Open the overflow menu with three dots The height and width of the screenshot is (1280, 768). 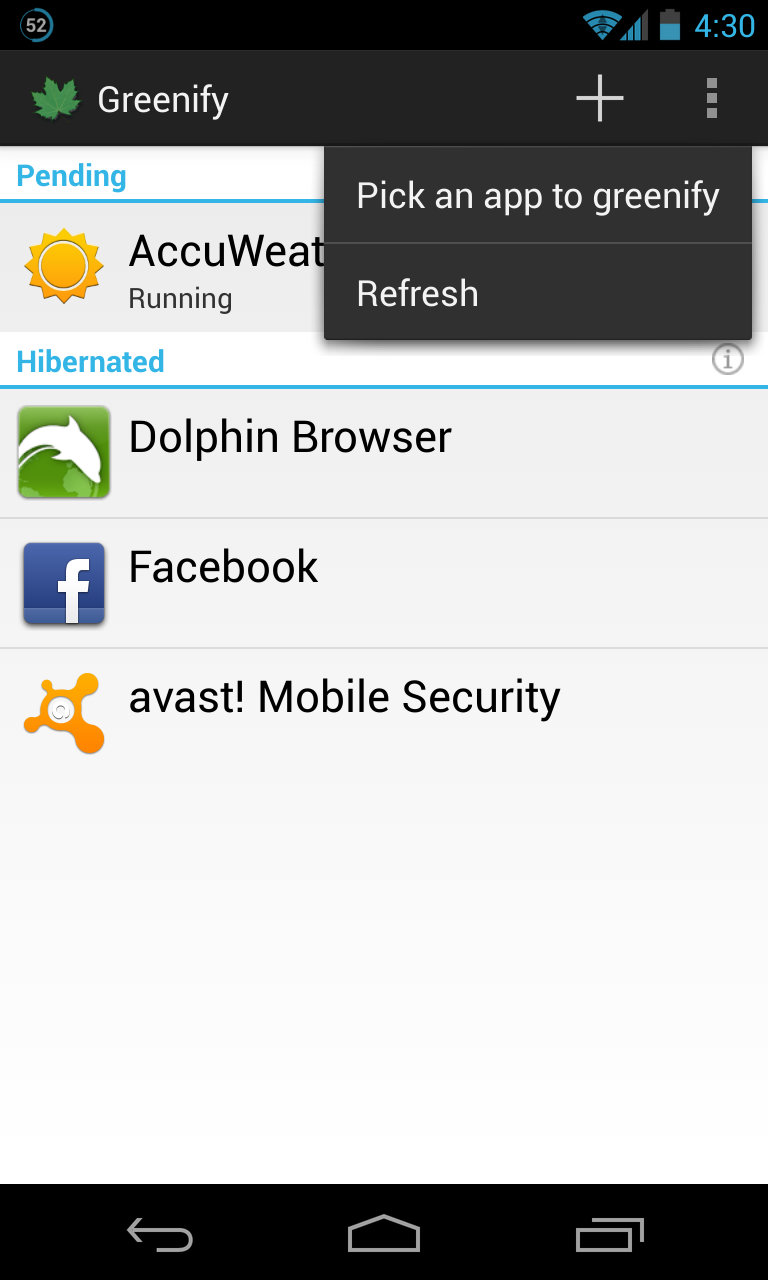pyautogui.click(x=712, y=97)
